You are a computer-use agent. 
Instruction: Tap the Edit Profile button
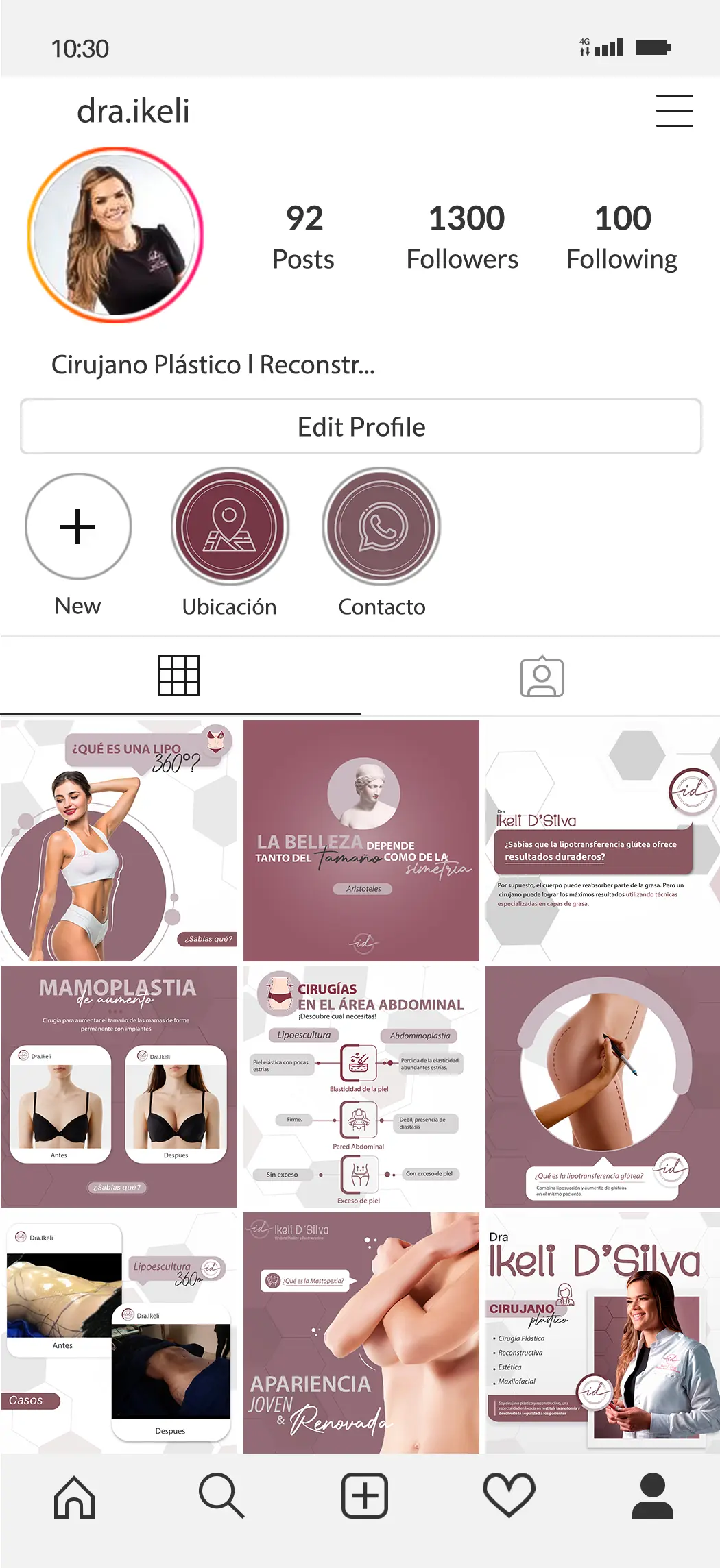tap(361, 426)
